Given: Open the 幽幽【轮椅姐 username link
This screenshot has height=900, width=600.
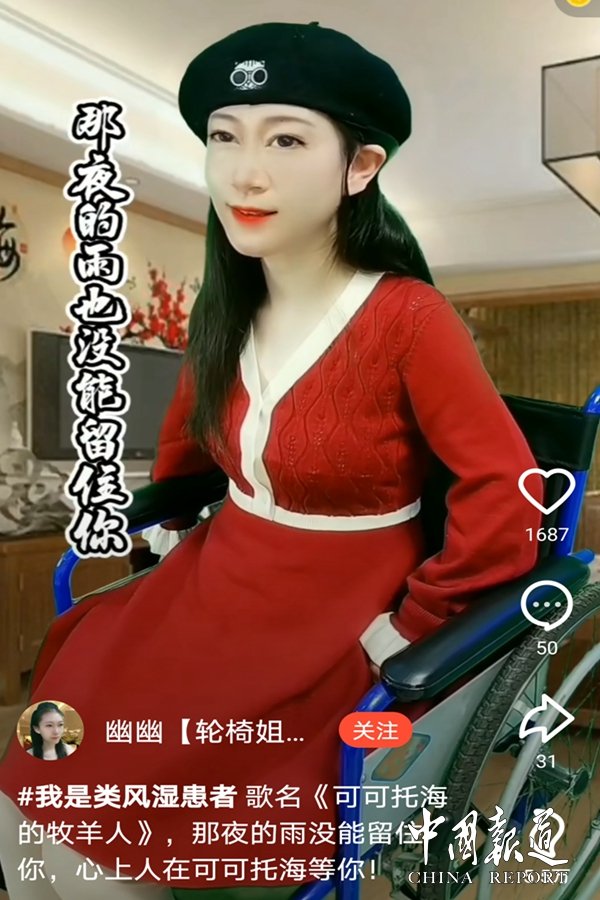Looking at the screenshot, I should coord(205,731).
